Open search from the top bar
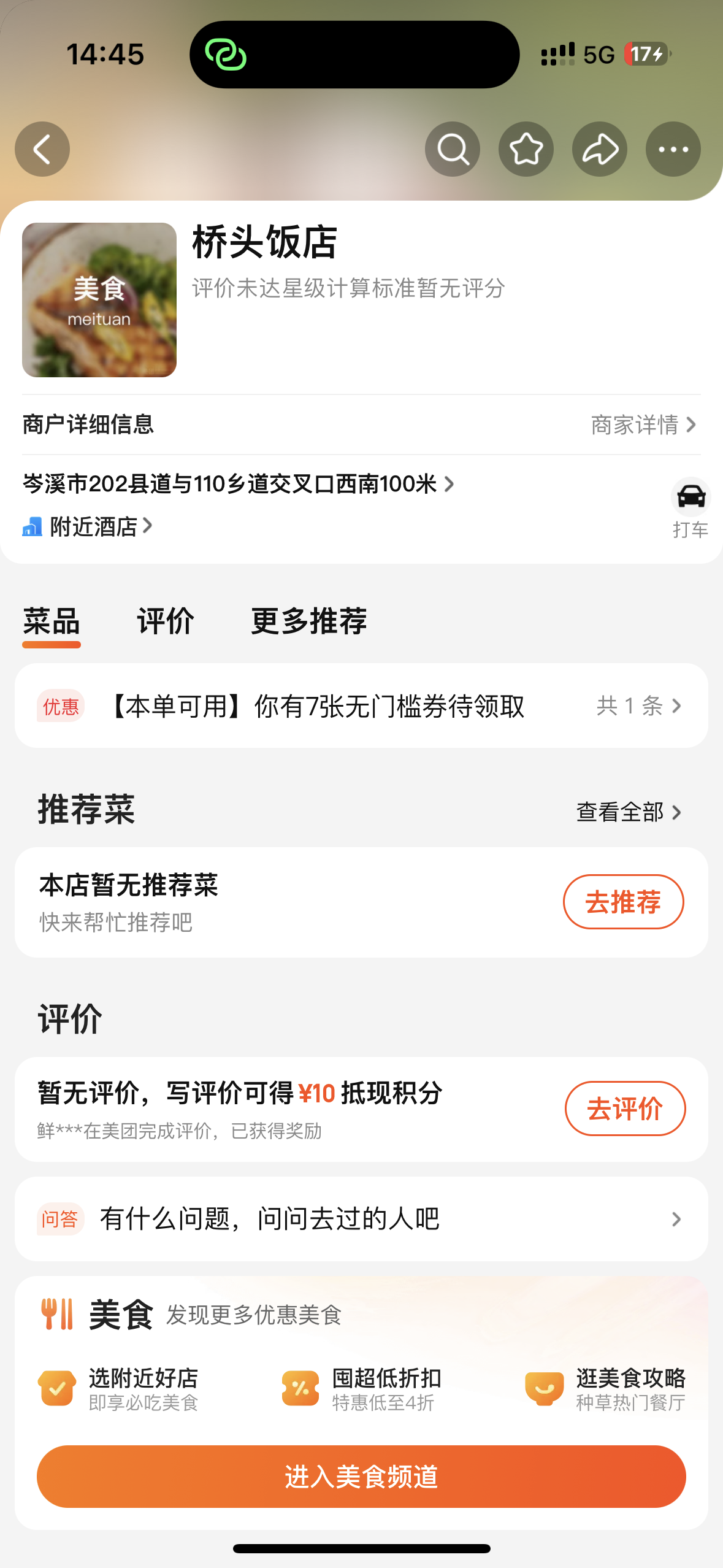This screenshot has height=1568, width=723. tap(453, 149)
